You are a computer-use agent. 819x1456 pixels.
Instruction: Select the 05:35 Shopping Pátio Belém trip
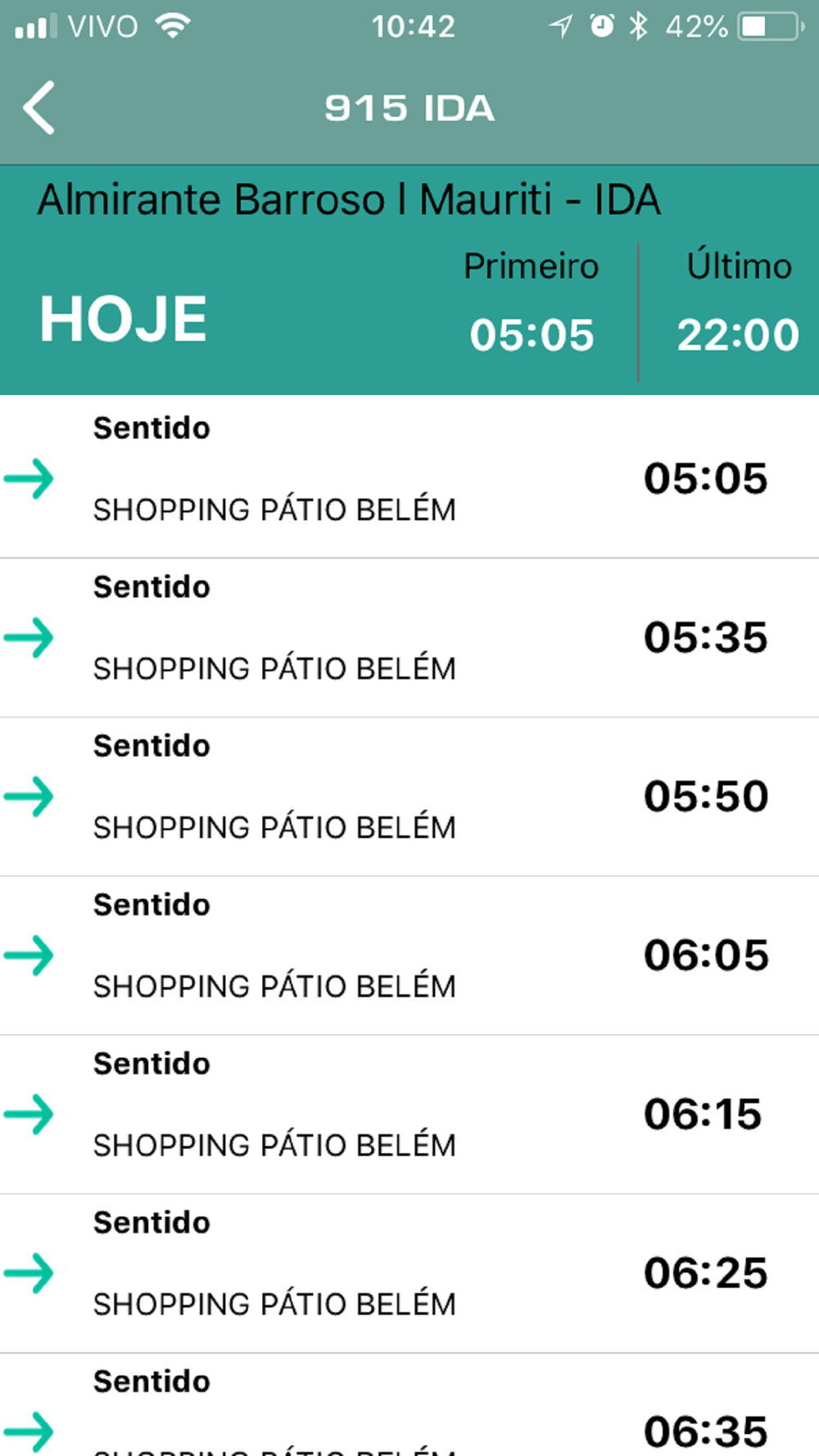point(409,638)
